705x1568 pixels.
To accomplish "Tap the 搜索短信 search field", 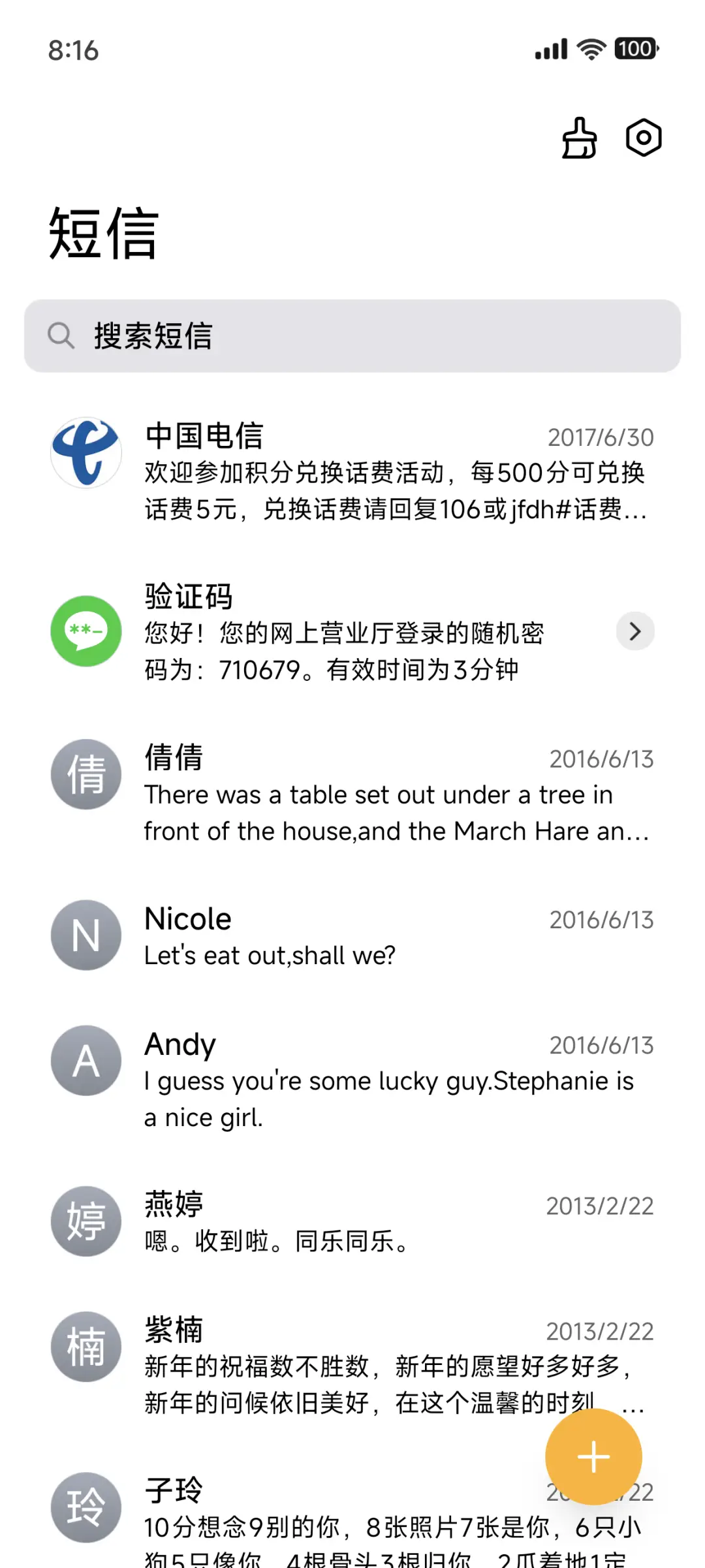I will coord(352,336).
